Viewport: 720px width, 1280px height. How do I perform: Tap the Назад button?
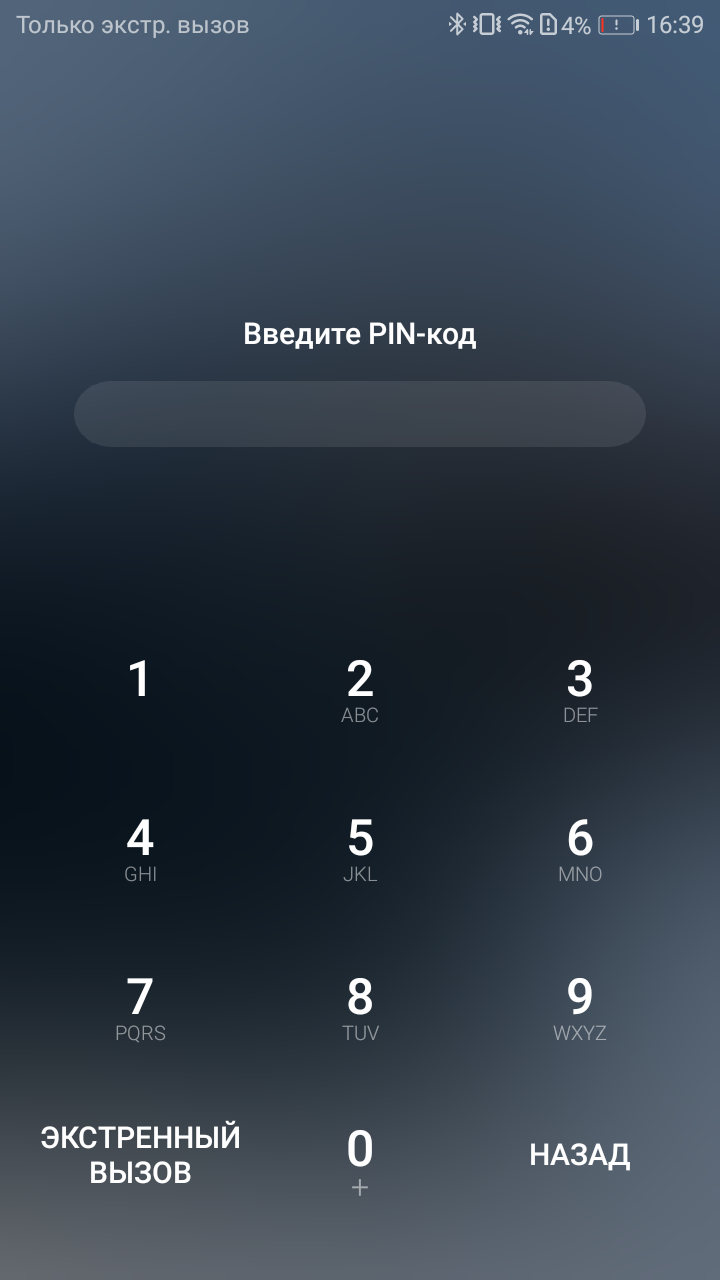click(580, 1155)
